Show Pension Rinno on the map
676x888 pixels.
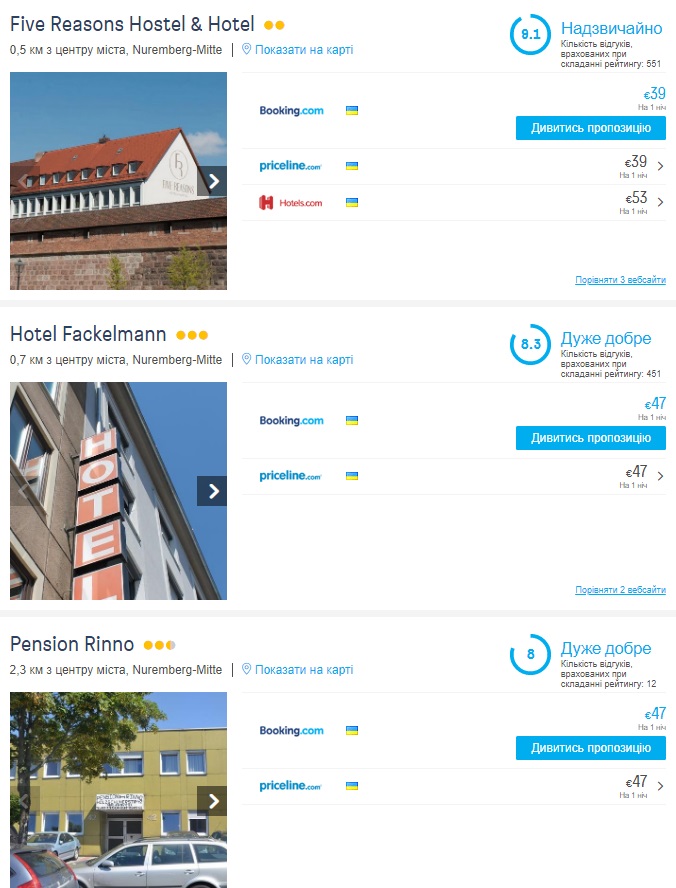pyautogui.click(x=303, y=670)
